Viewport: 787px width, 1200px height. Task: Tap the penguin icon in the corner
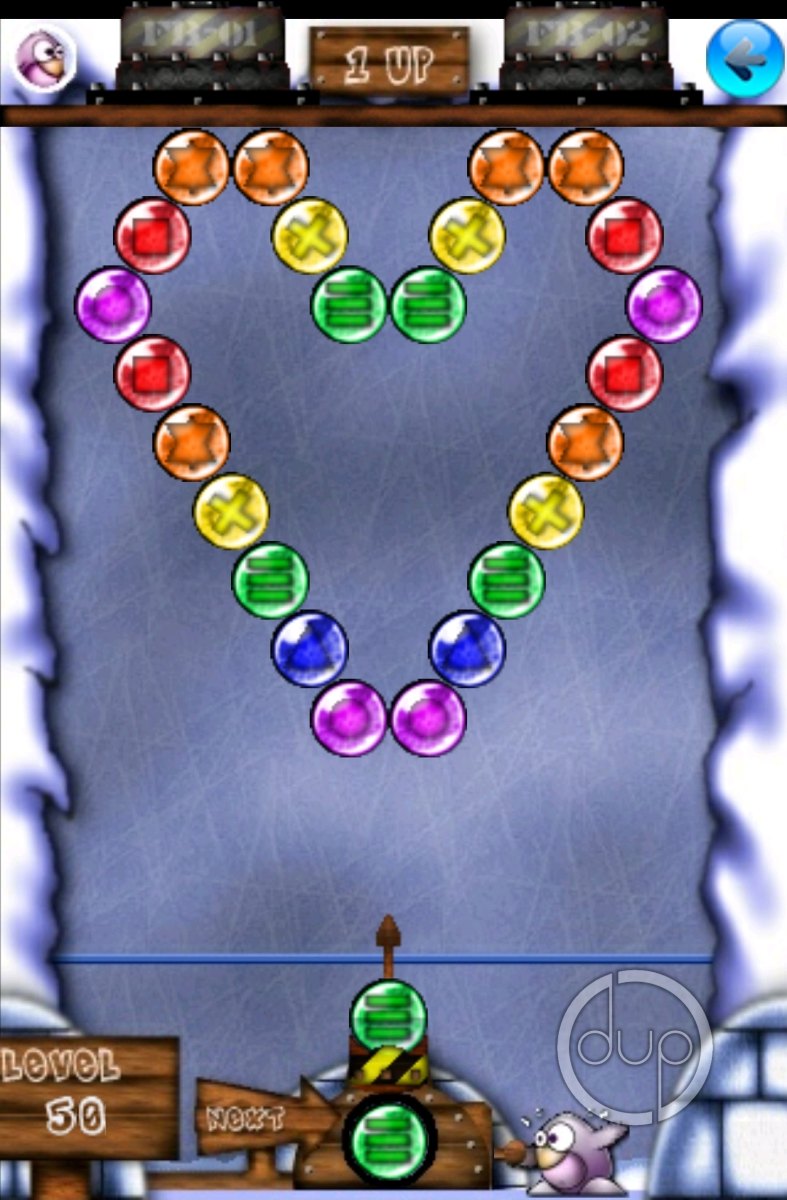coord(44,57)
